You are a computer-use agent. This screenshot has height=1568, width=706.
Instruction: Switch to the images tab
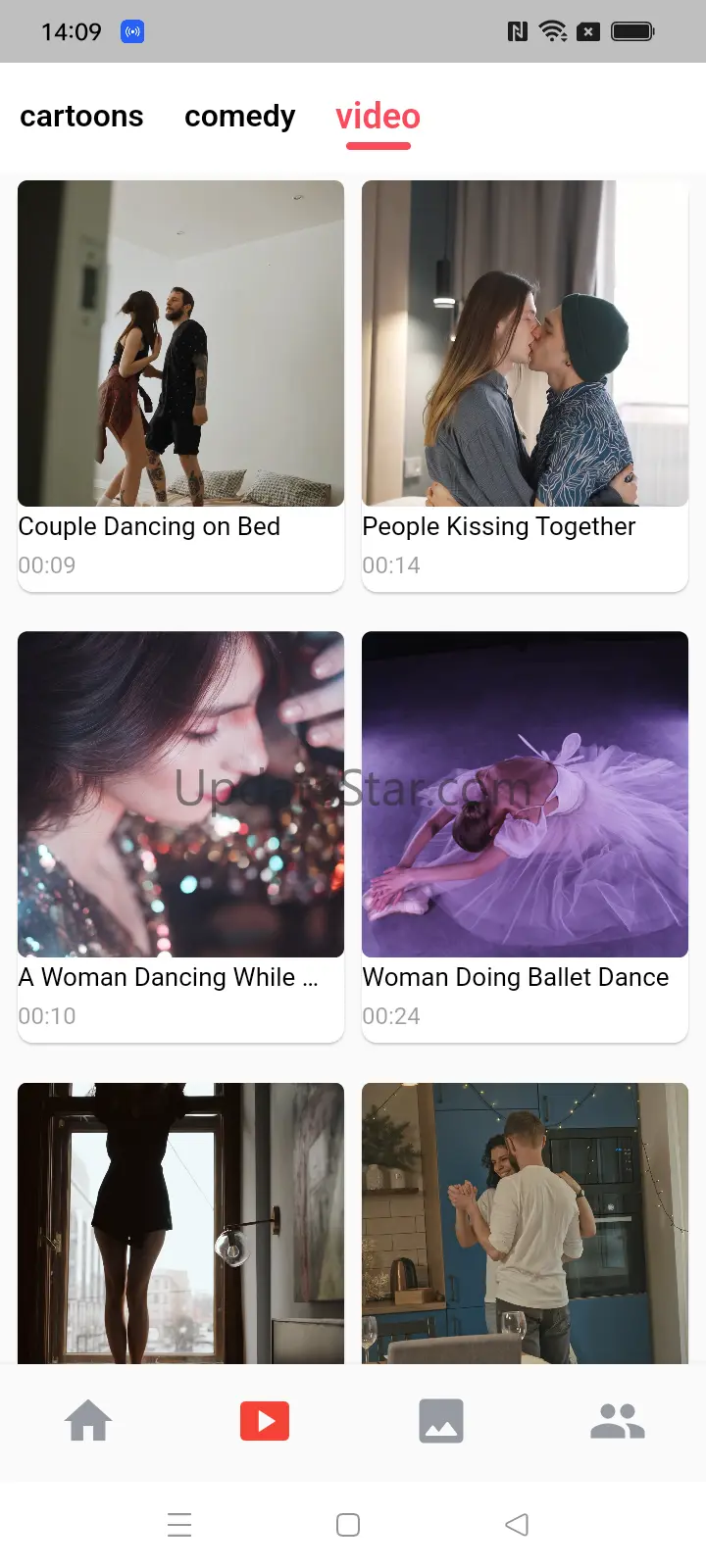tap(441, 1421)
